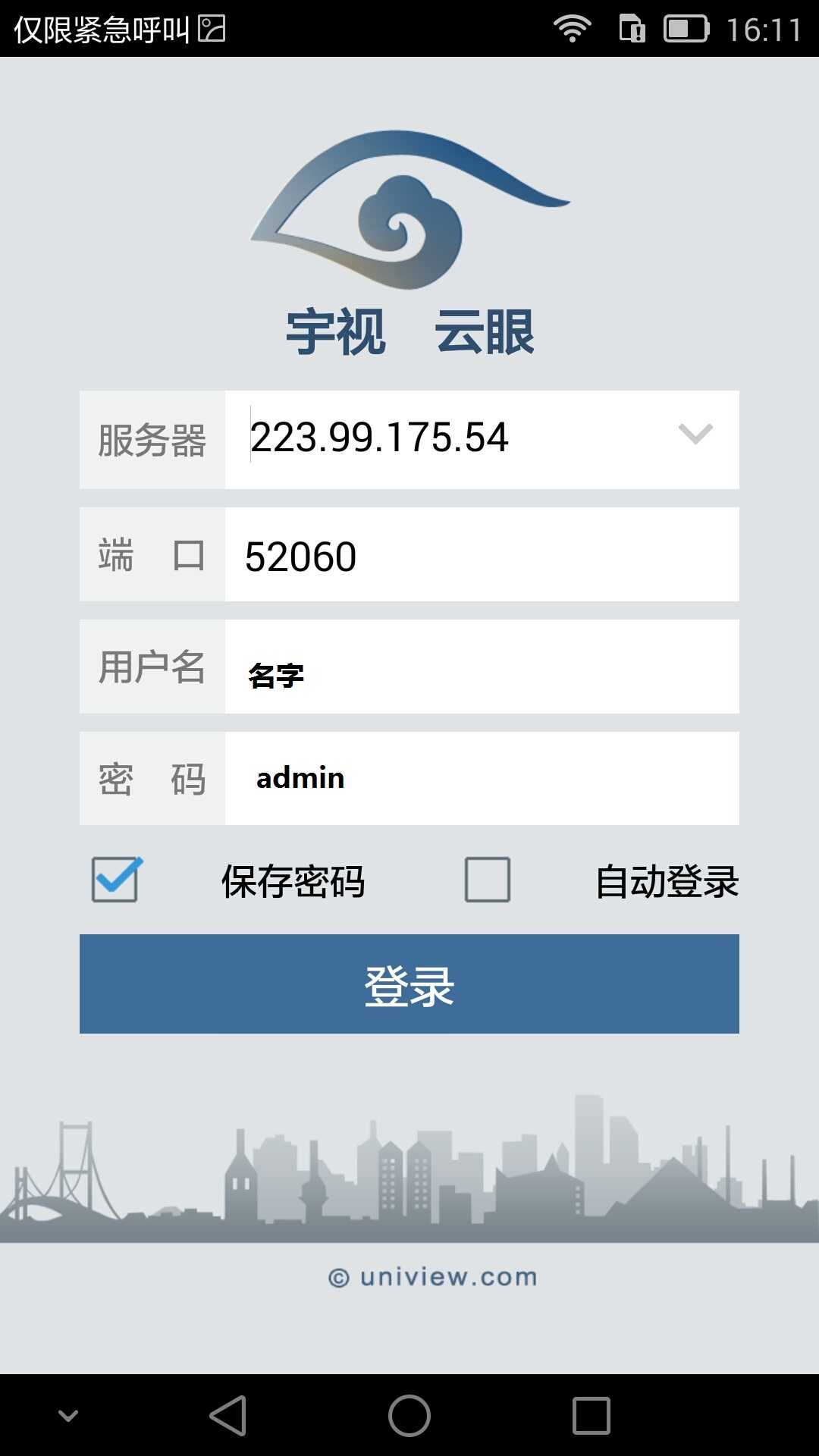Tap the password field

(x=482, y=779)
